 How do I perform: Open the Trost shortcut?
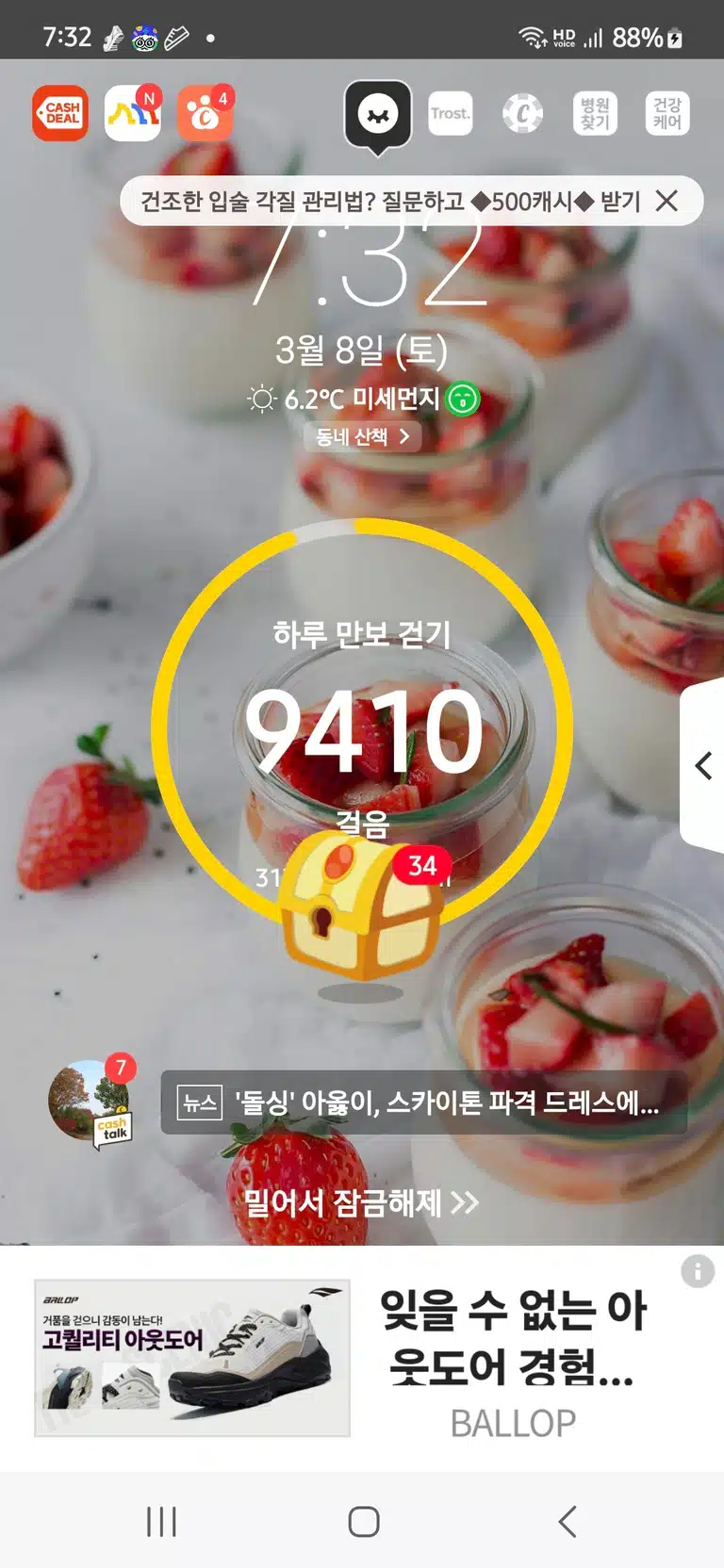451,114
